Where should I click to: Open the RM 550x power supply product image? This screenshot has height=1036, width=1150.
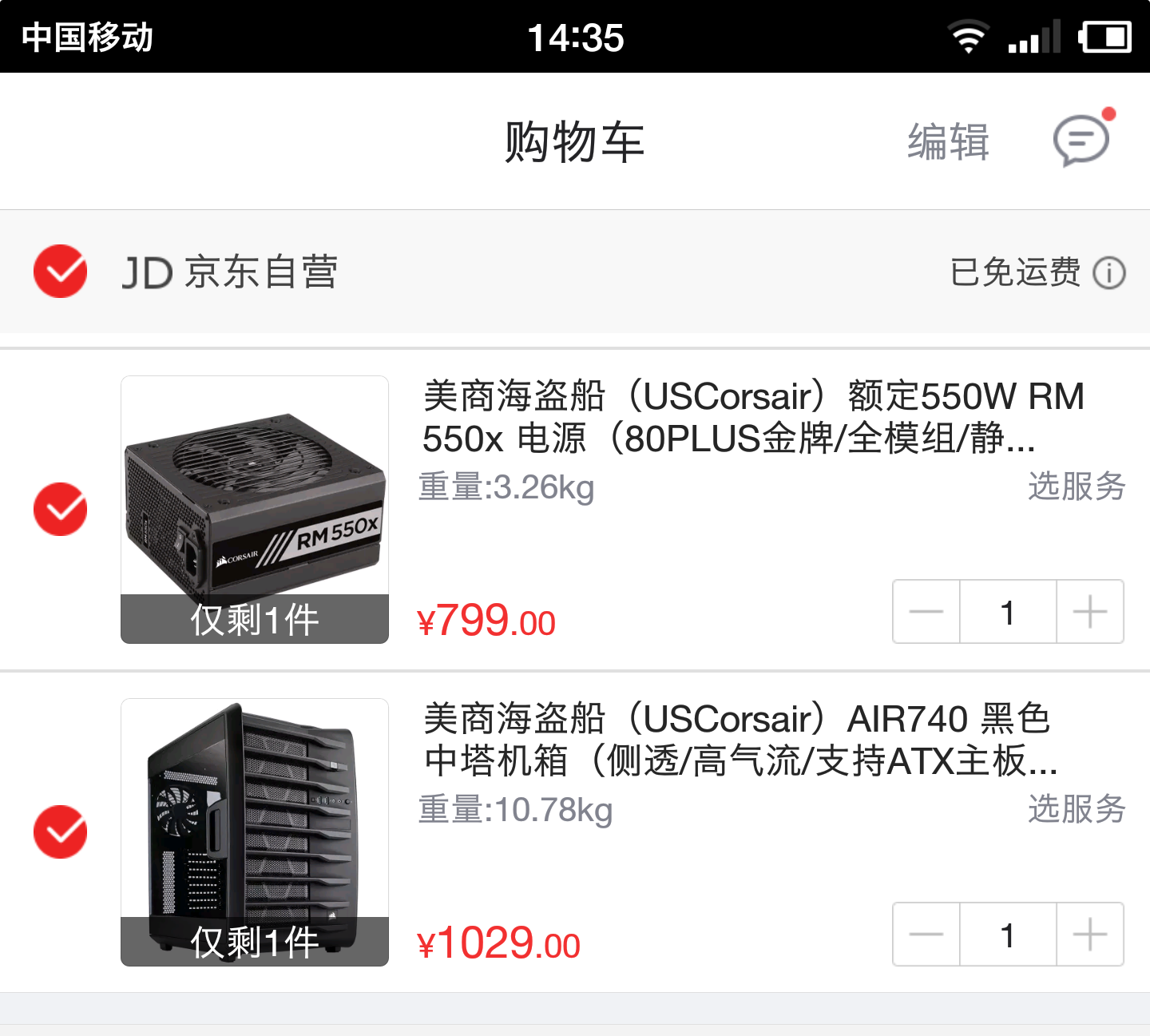[x=255, y=509]
